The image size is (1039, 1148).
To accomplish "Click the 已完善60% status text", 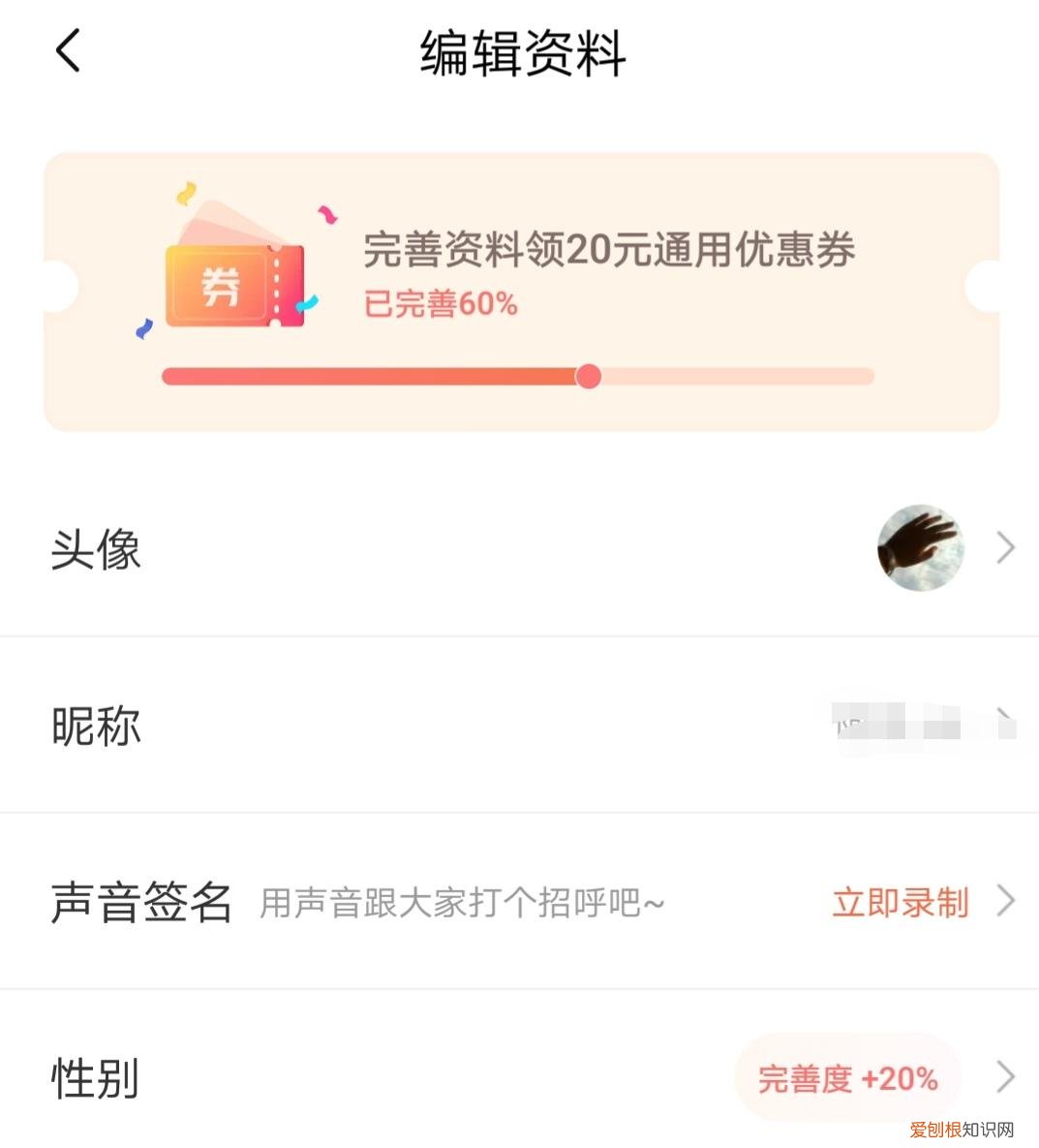I will tap(441, 303).
